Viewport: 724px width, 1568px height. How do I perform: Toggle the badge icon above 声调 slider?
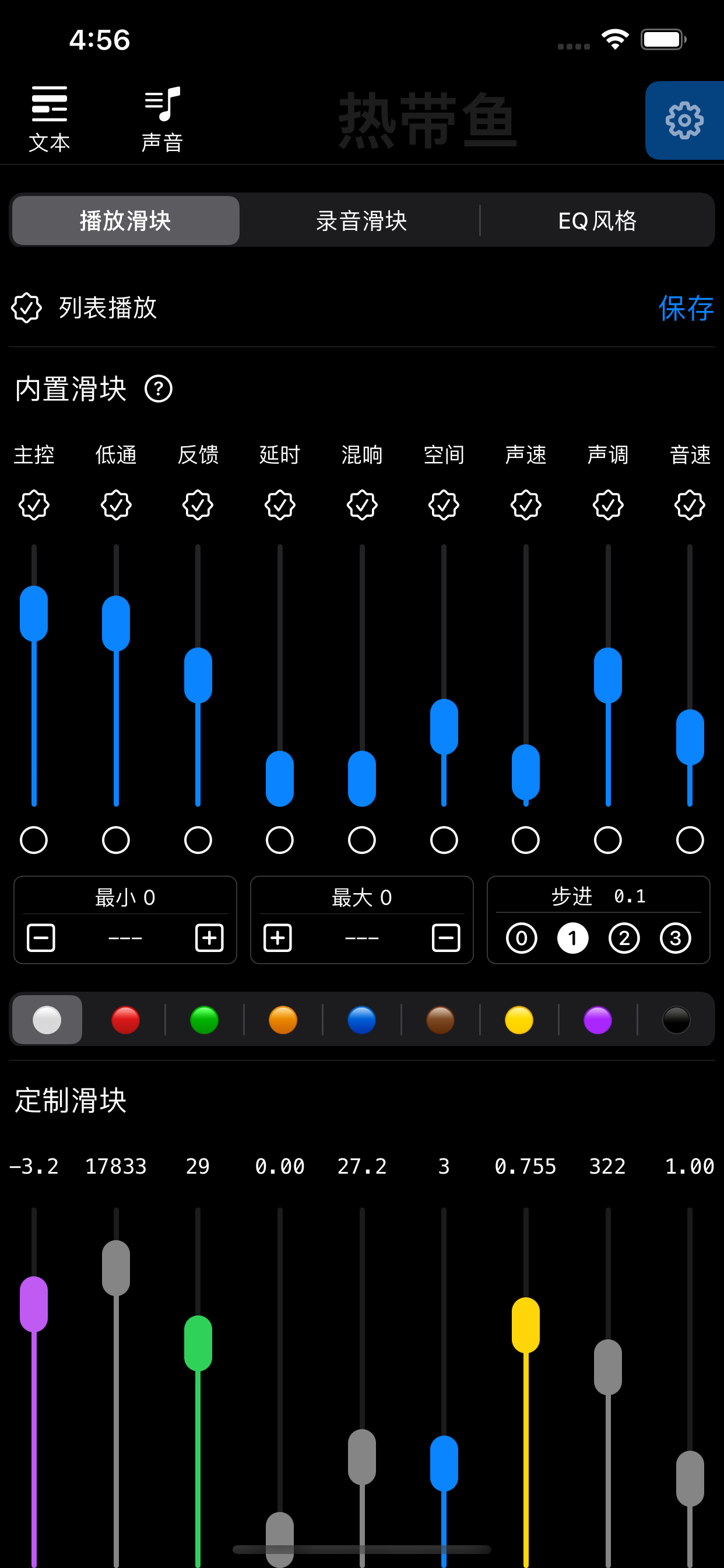[608, 504]
